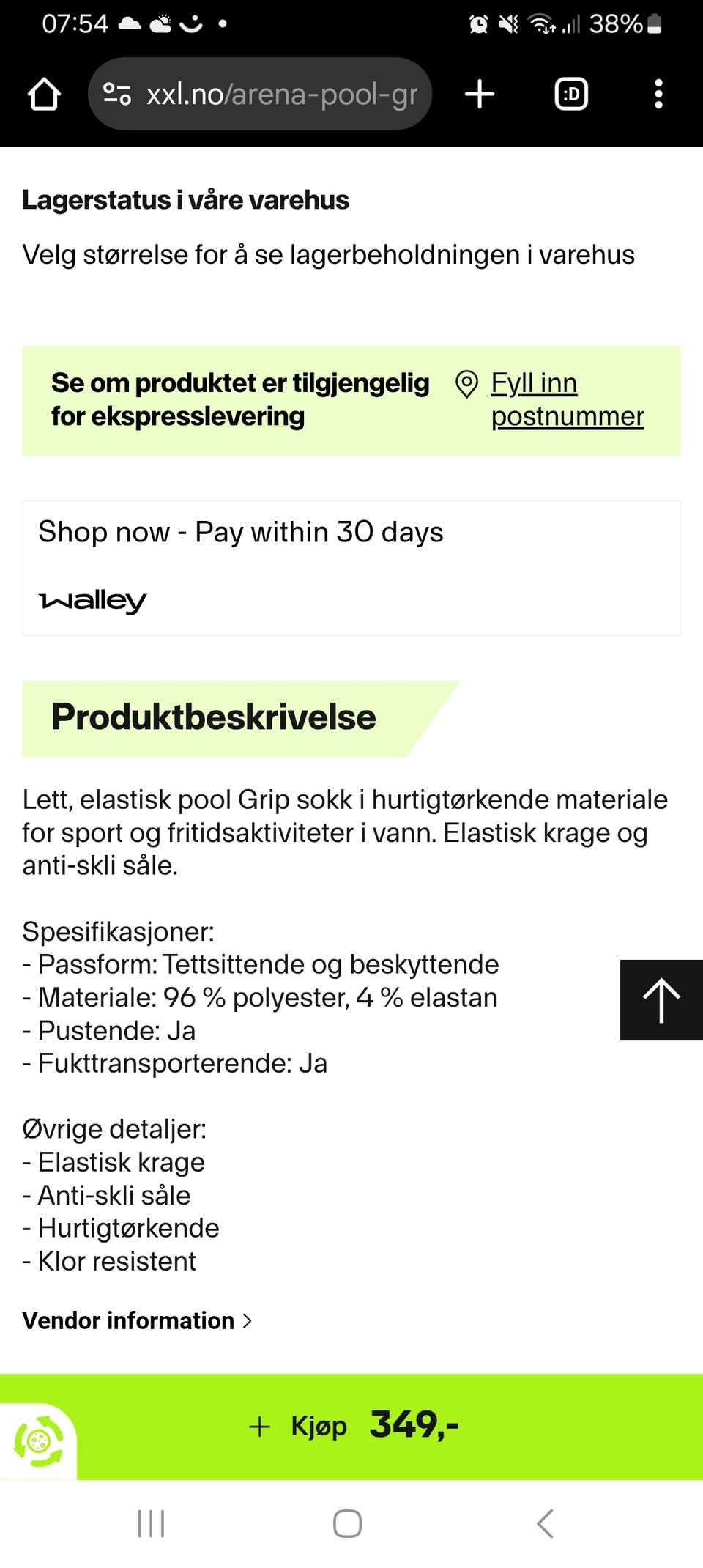
Task: Open the Chrome browser menu
Action: pyautogui.click(x=658, y=94)
